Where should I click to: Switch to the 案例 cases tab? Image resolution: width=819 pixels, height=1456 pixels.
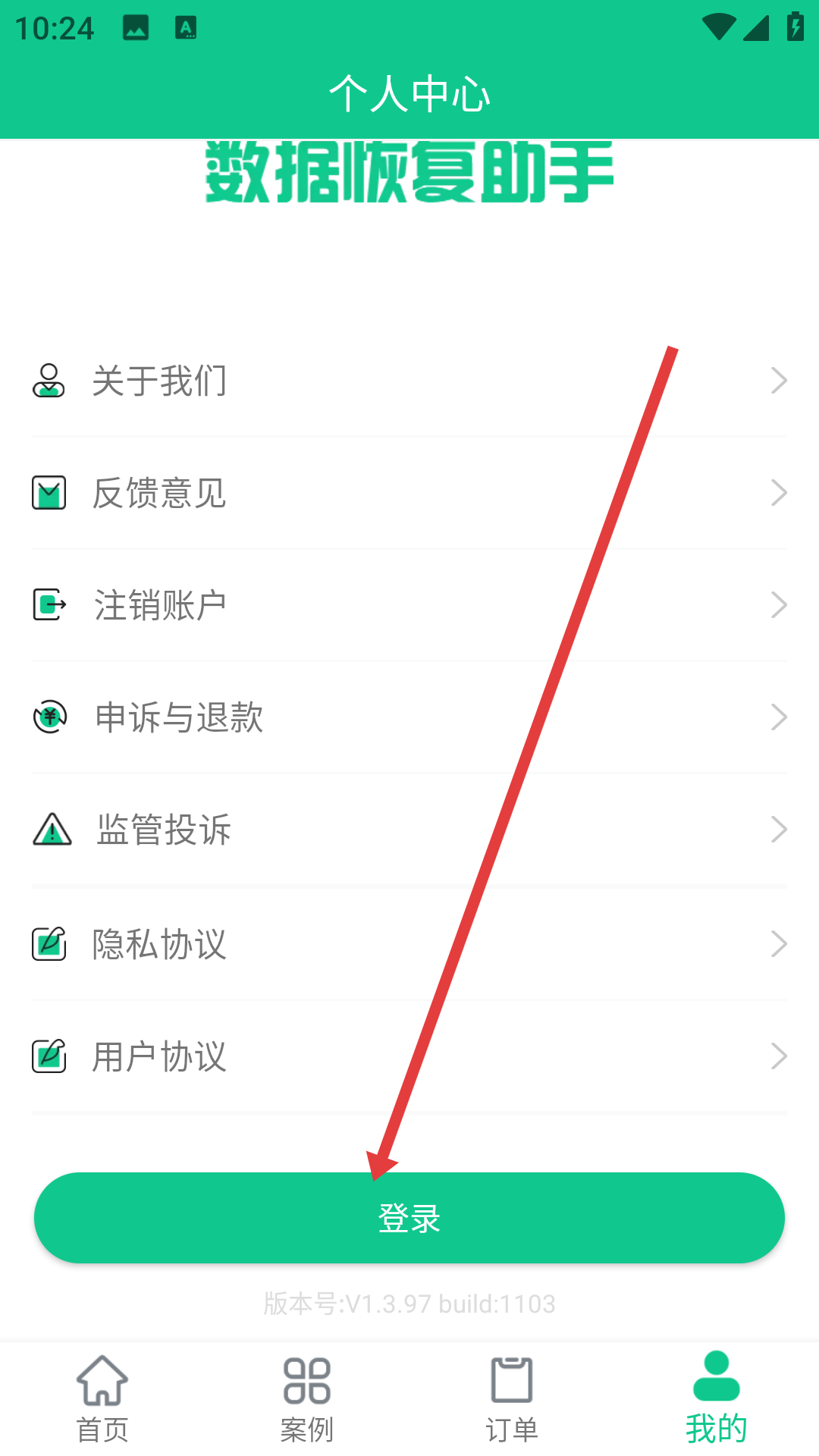tap(307, 1399)
